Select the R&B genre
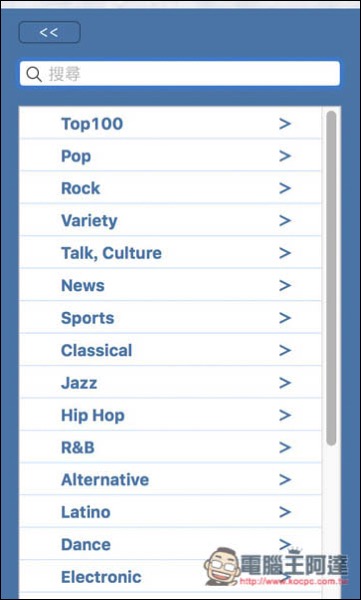This screenshot has height=600, width=361. (x=170, y=447)
